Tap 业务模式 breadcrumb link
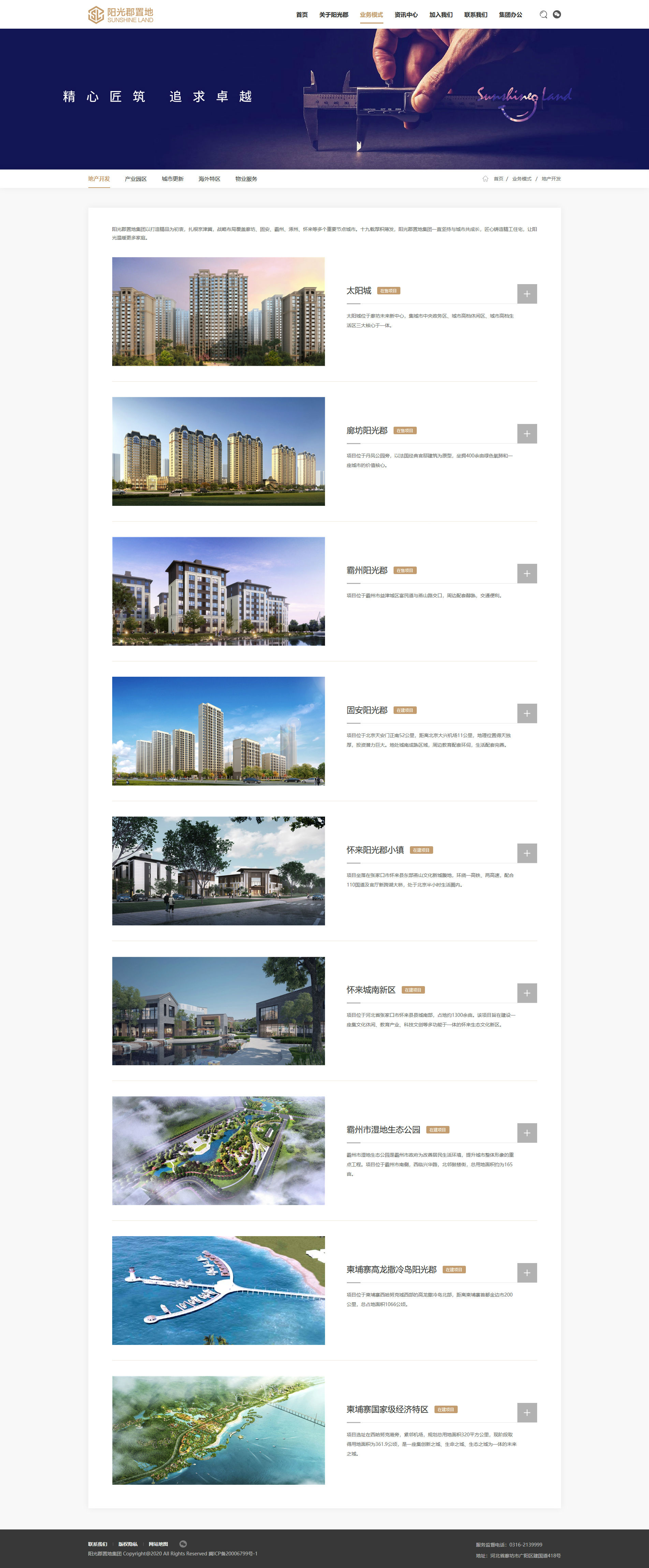This screenshot has width=649, height=1568. tap(521, 179)
